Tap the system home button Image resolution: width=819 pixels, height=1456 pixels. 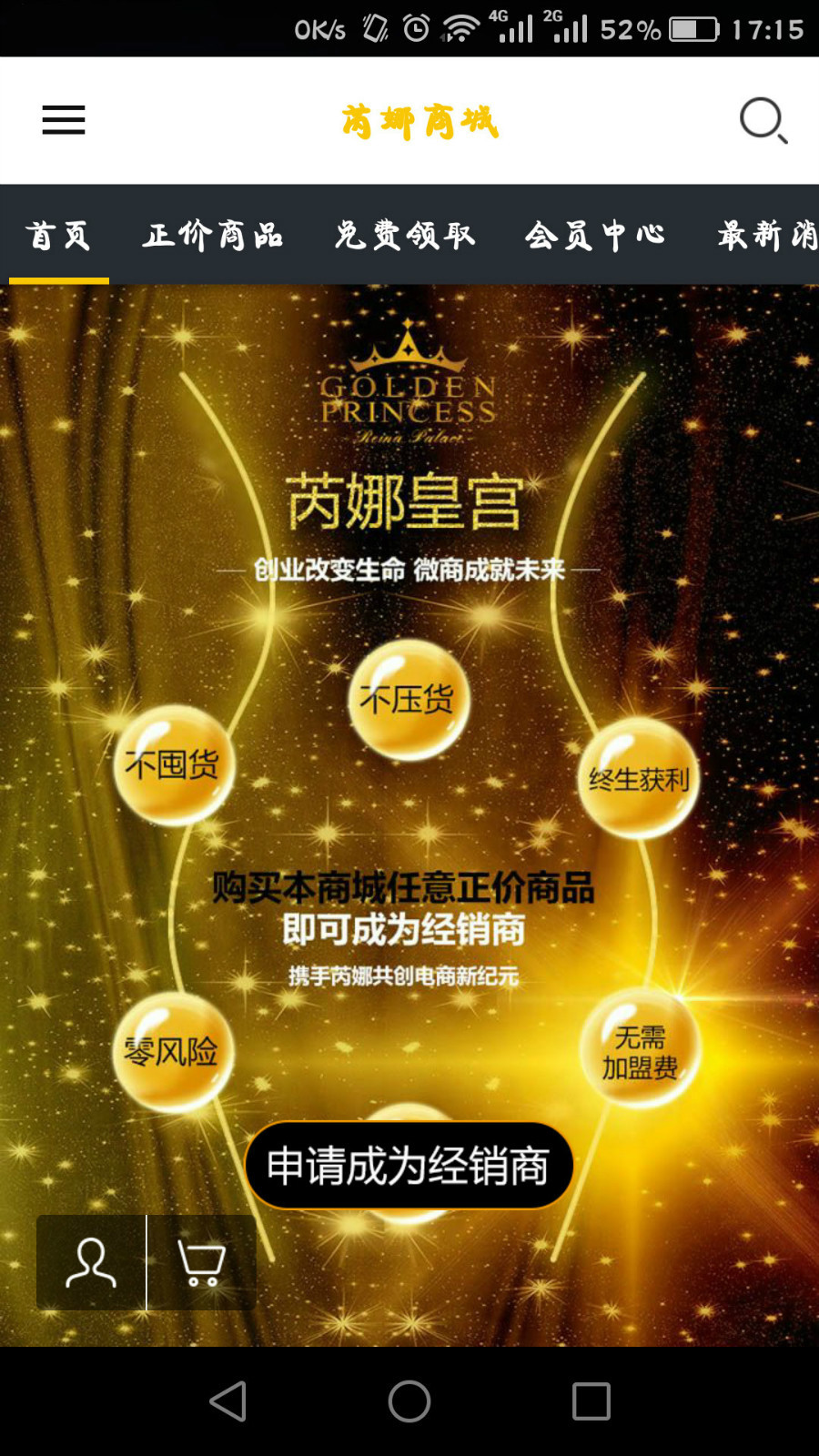pyautogui.click(x=409, y=1401)
